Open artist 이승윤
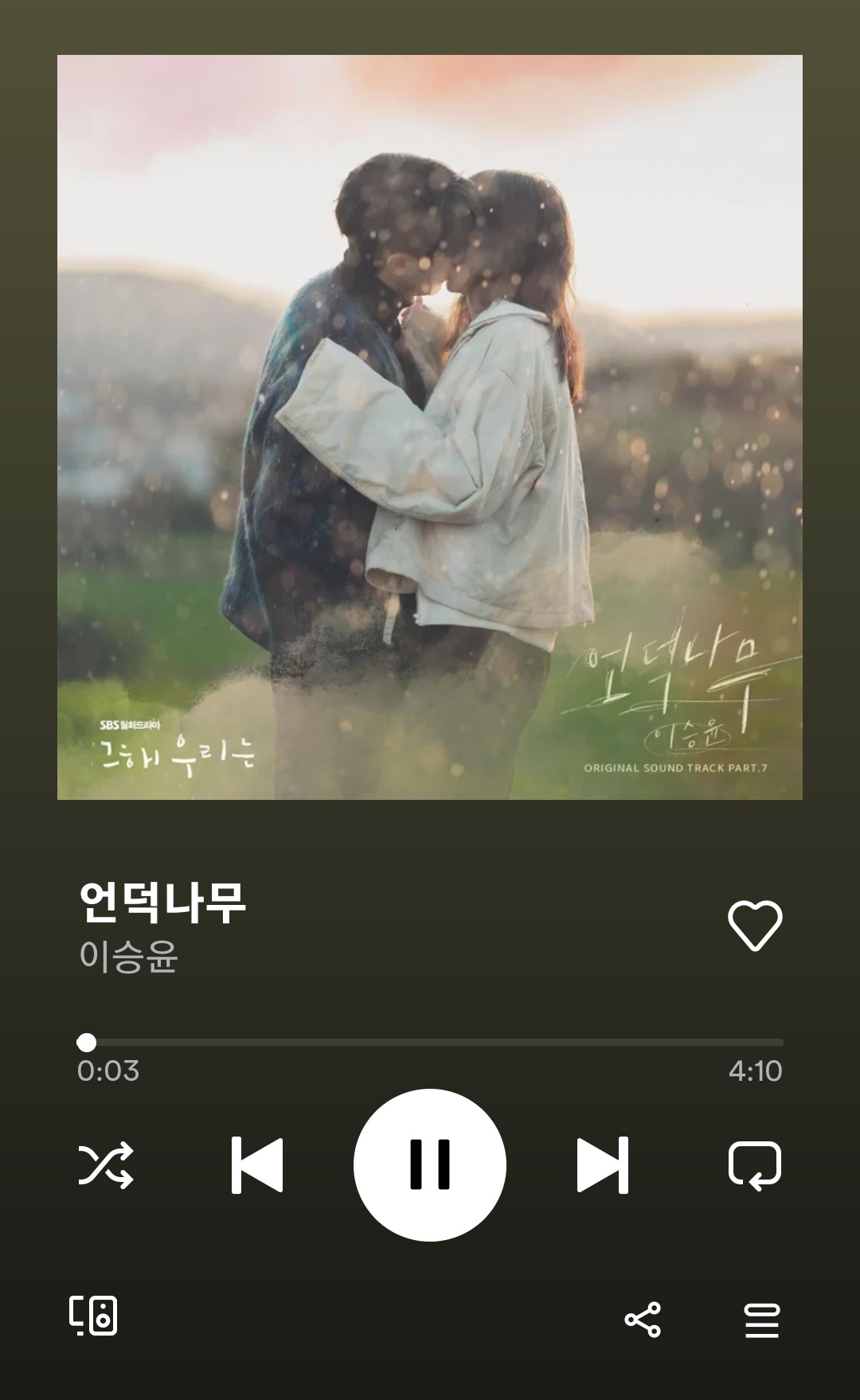Viewport: 860px width, 1400px height. 128,956
